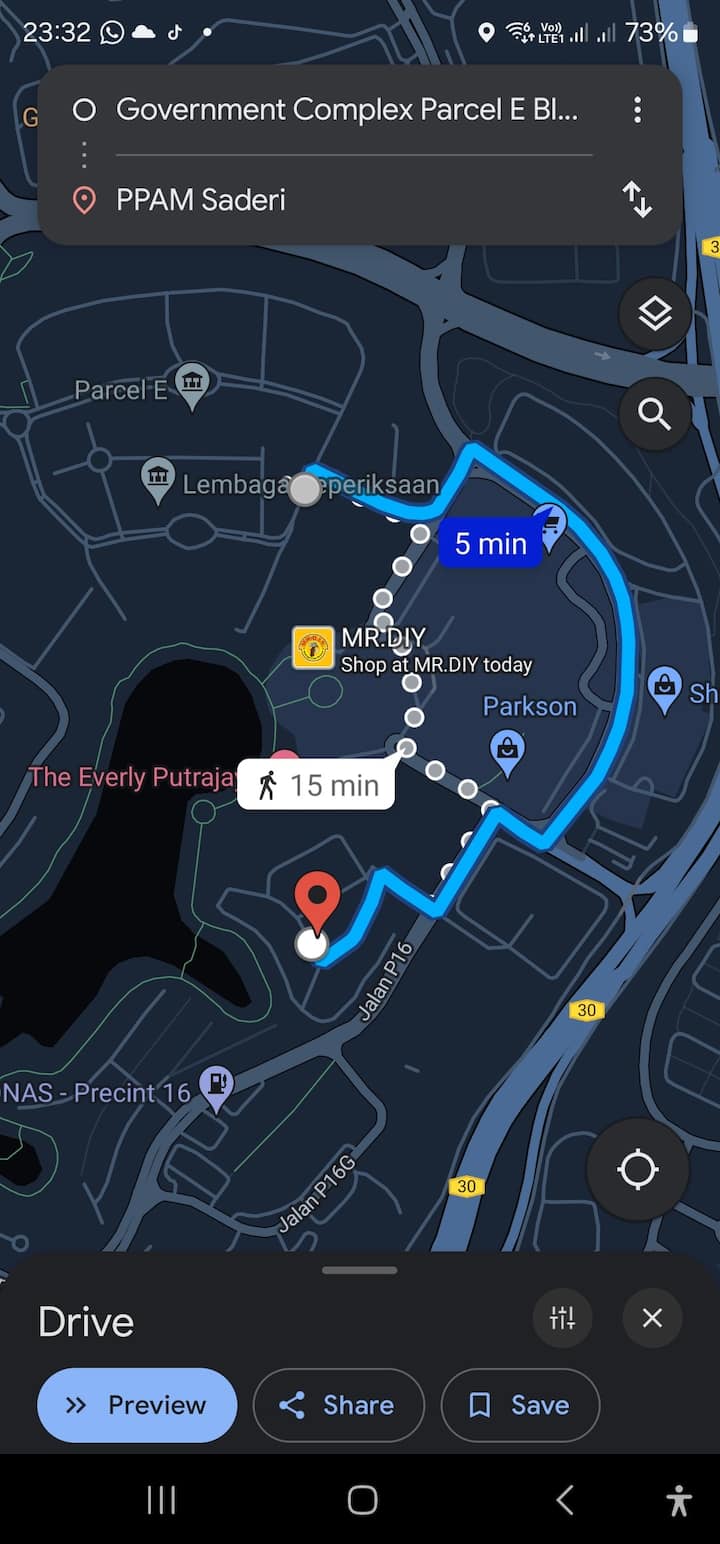
Task: Select the 15 min walking route
Action: [316, 785]
